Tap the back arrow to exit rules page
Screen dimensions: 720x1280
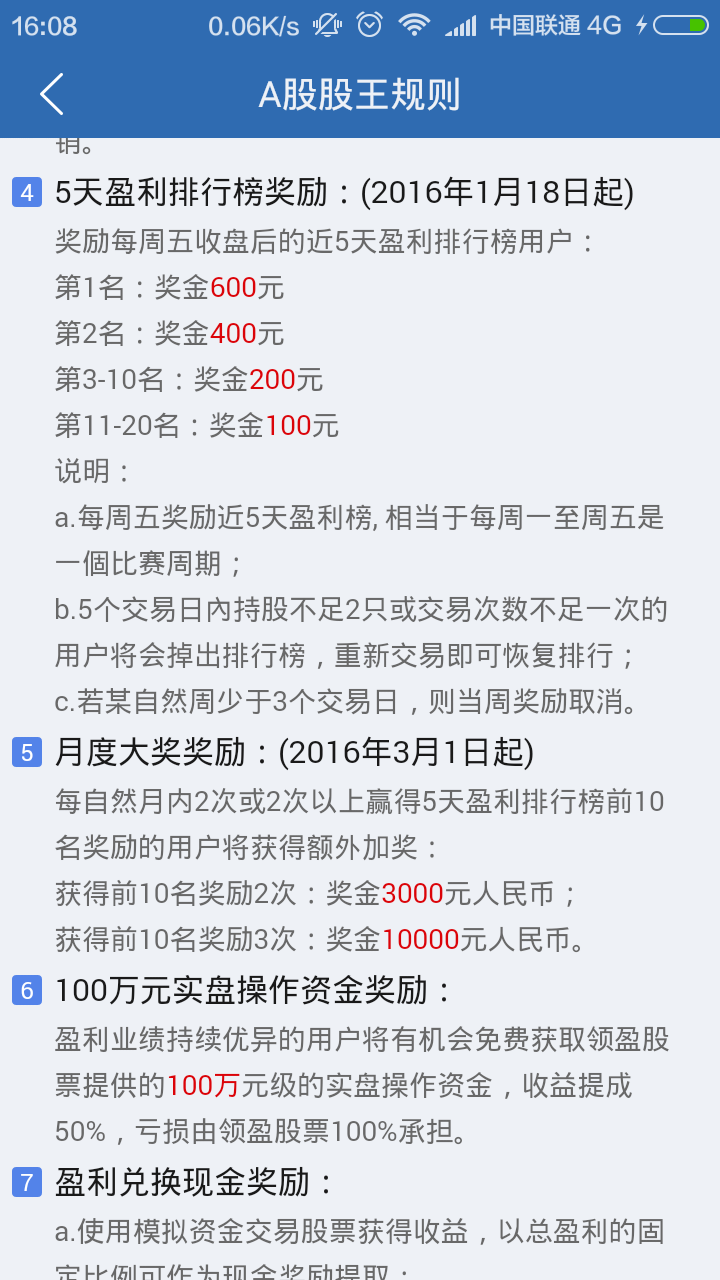point(50,95)
